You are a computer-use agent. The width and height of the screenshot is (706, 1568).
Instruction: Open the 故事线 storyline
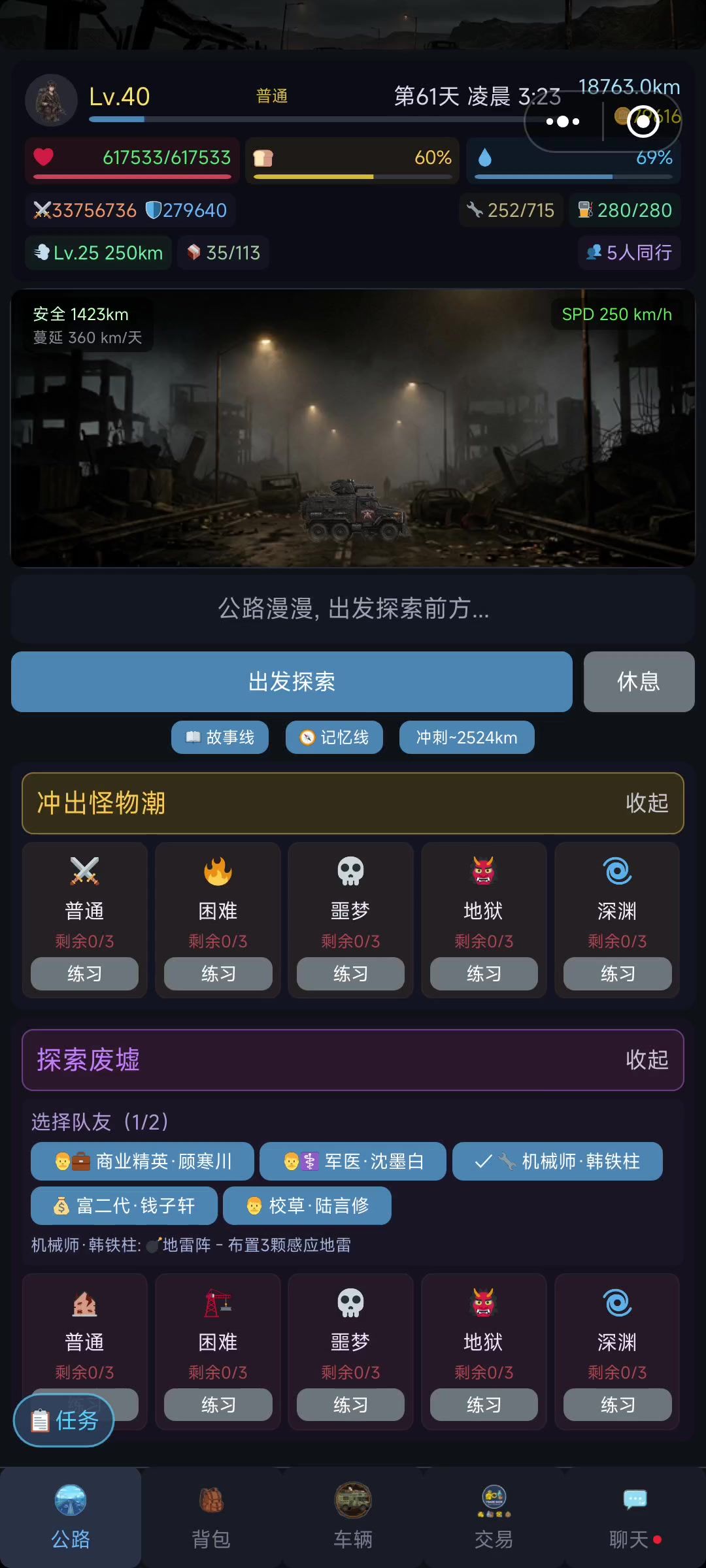point(220,738)
